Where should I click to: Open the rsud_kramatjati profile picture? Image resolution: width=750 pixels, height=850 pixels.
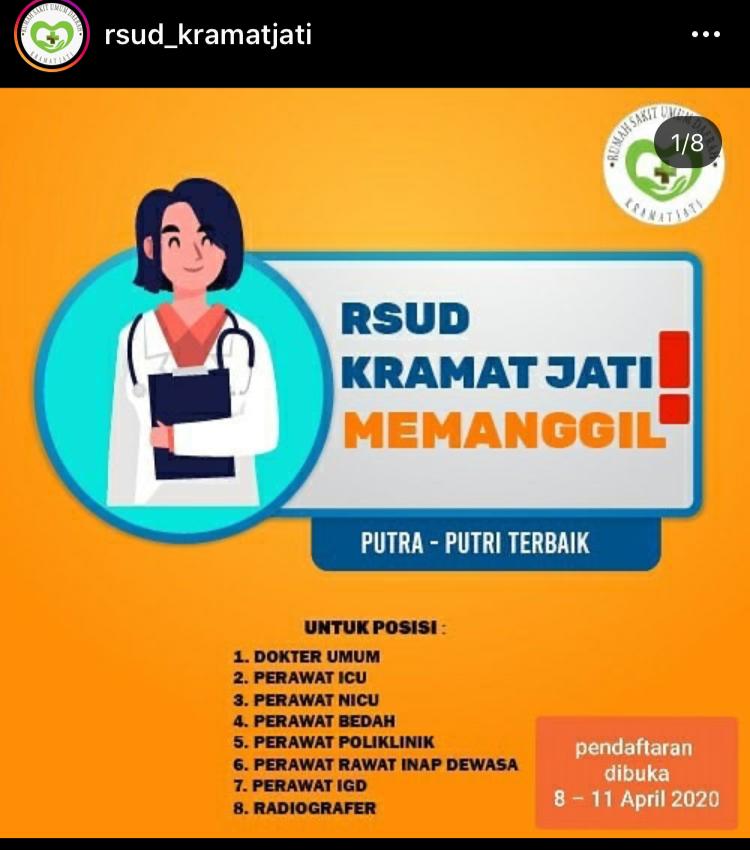click(x=45, y=37)
